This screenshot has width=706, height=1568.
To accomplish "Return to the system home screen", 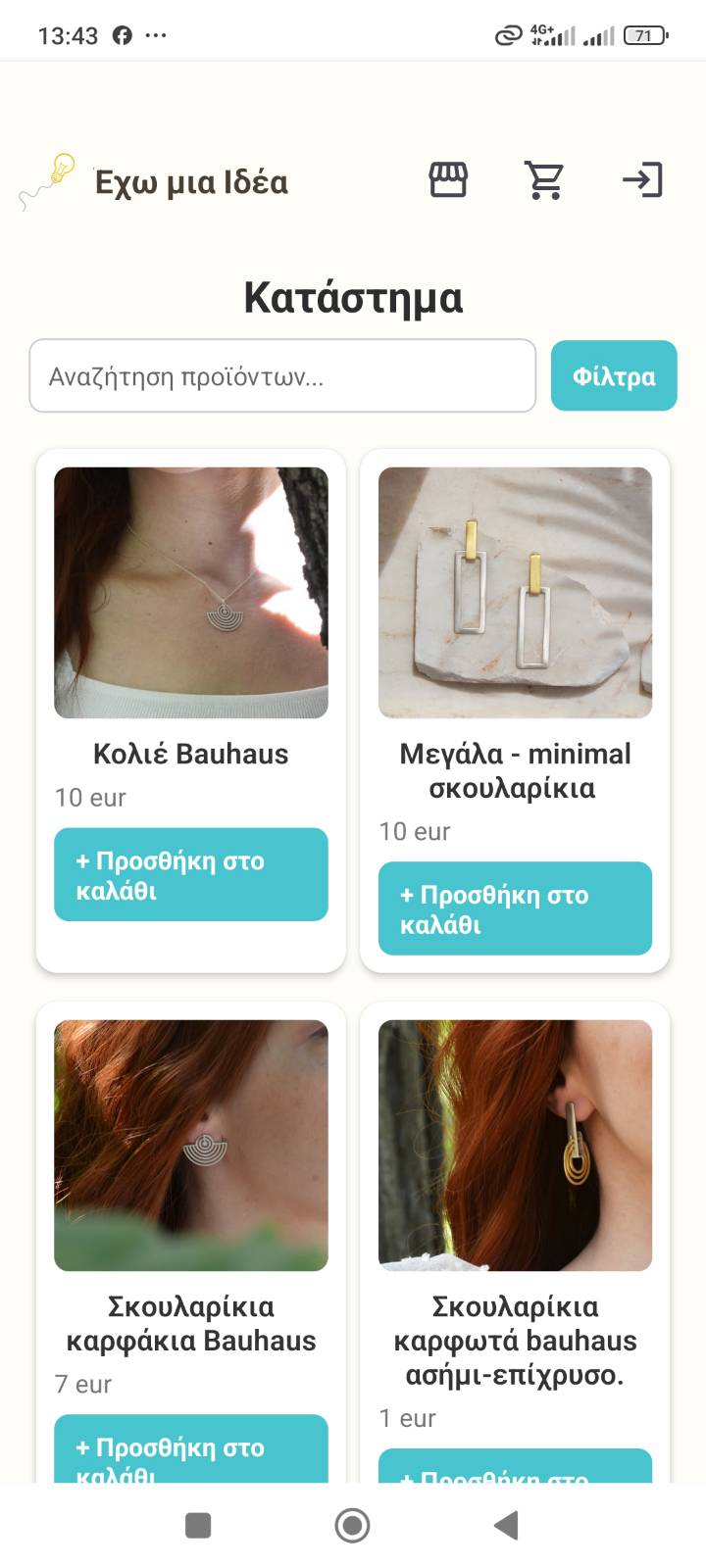I will tap(352, 1525).
